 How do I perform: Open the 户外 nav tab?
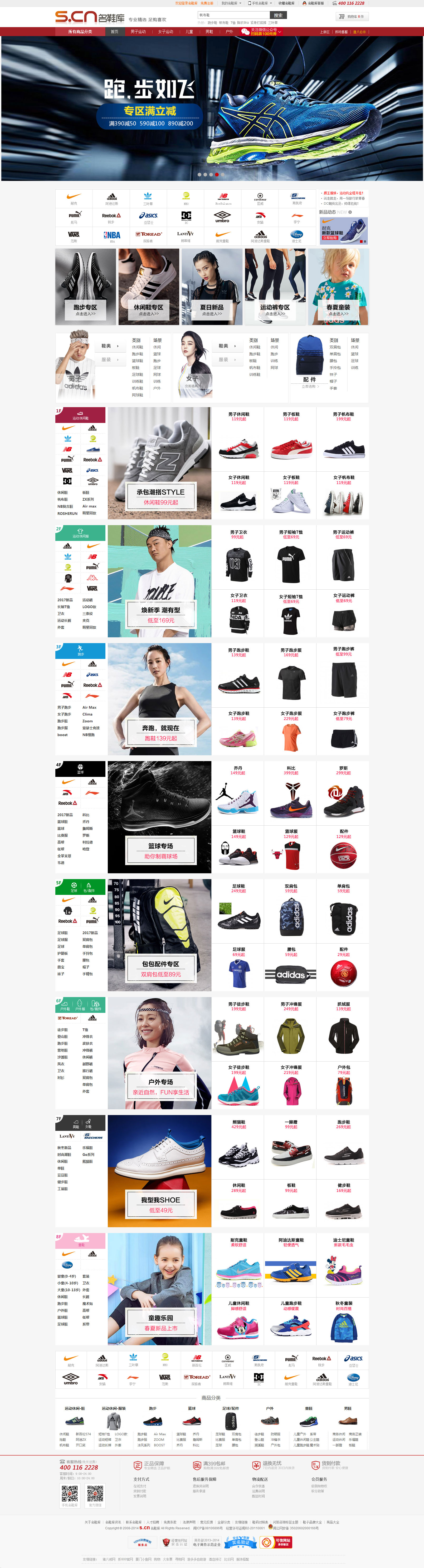pyautogui.click(x=229, y=32)
